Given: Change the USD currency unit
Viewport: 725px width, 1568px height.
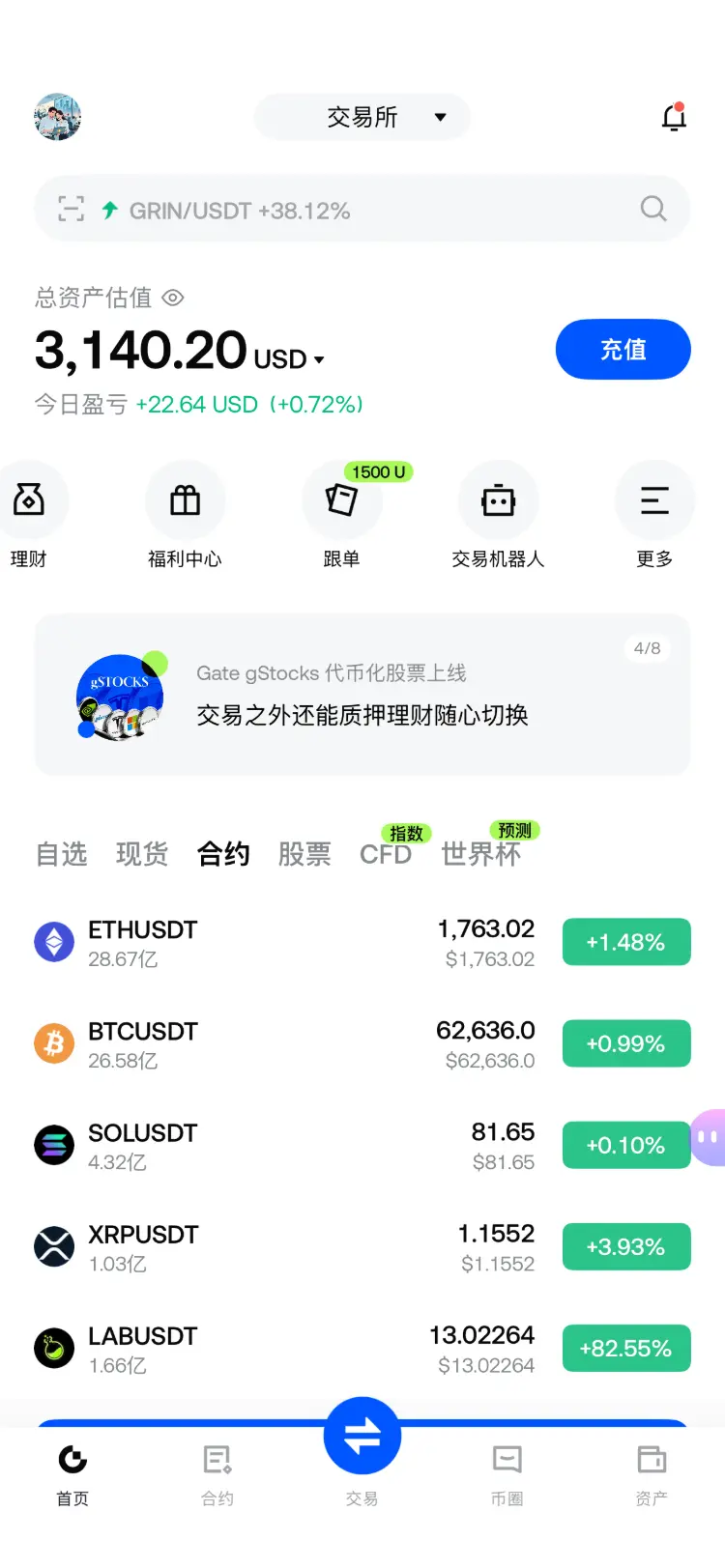Looking at the screenshot, I should point(289,359).
